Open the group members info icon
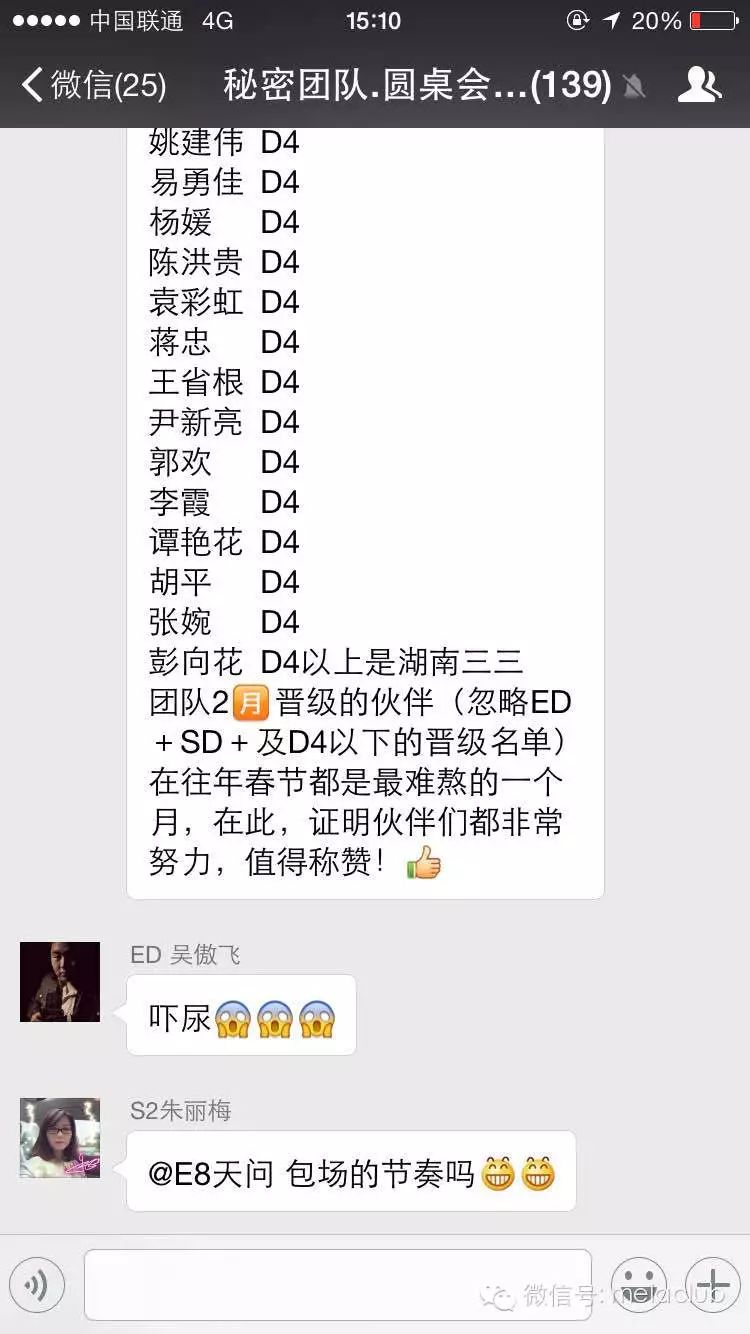Screen dimensions: 750x1334 coord(698,85)
